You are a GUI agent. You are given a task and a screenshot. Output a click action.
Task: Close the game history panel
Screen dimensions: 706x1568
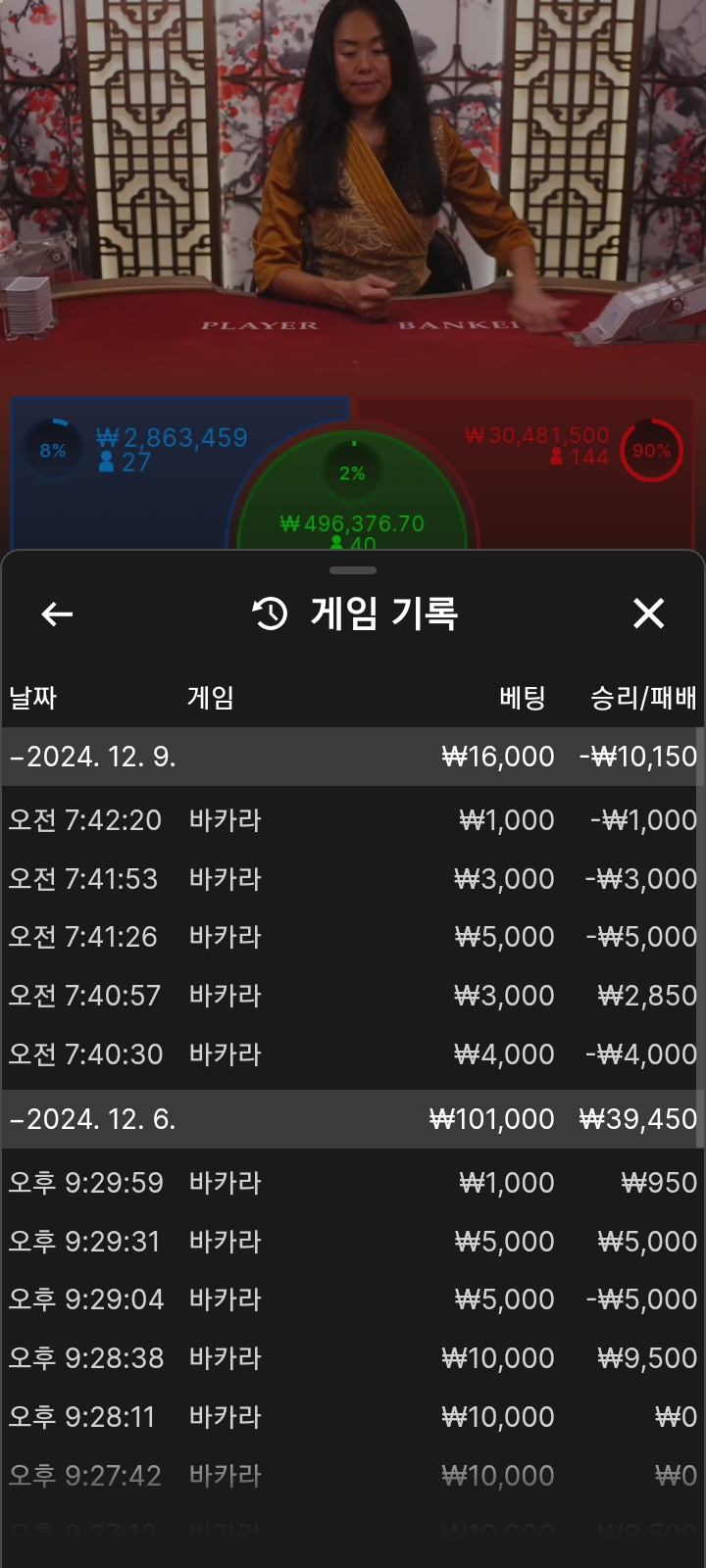(648, 613)
